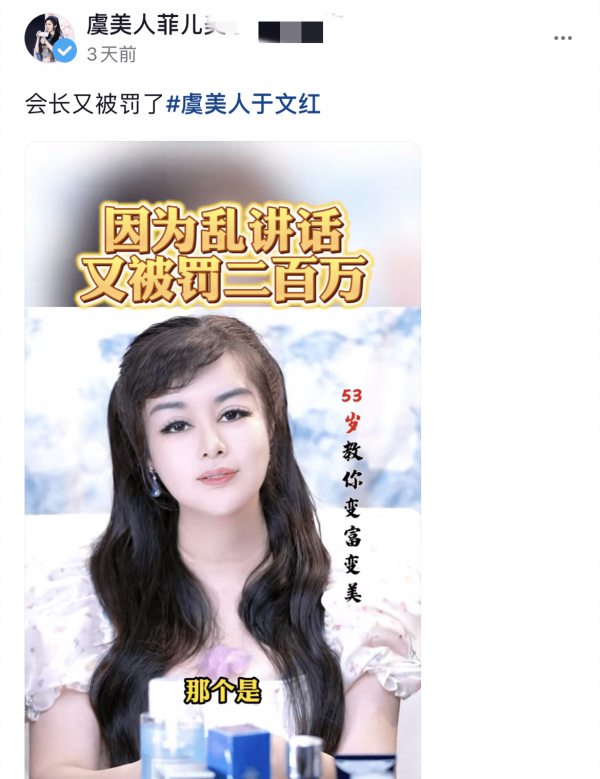Open the #虞美人于文红 hashtag link
The height and width of the screenshot is (779, 600).
click(x=243, y=104)
